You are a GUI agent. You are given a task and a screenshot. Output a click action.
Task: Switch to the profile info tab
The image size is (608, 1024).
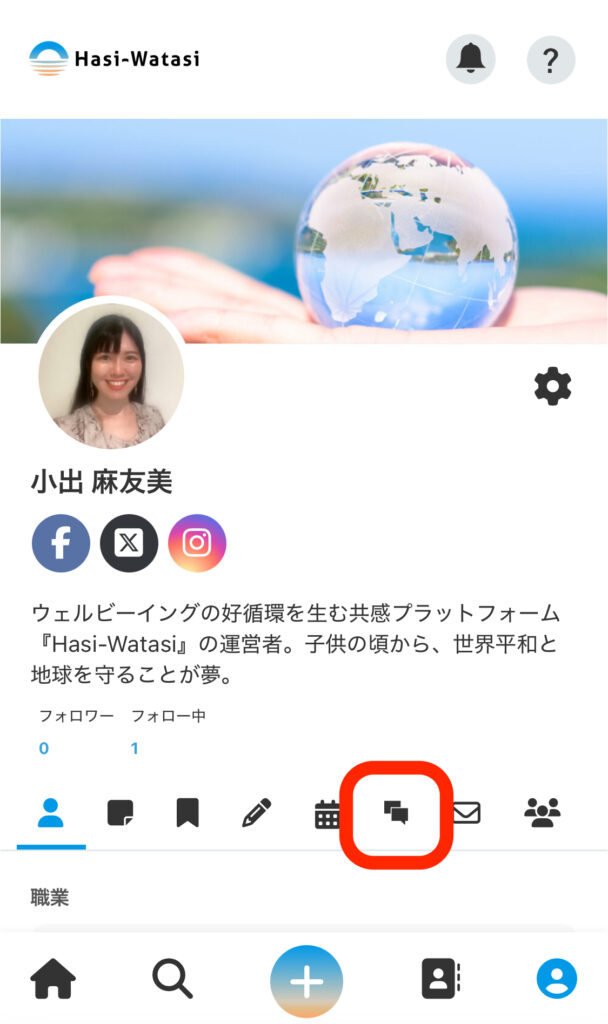pos(51,814)
